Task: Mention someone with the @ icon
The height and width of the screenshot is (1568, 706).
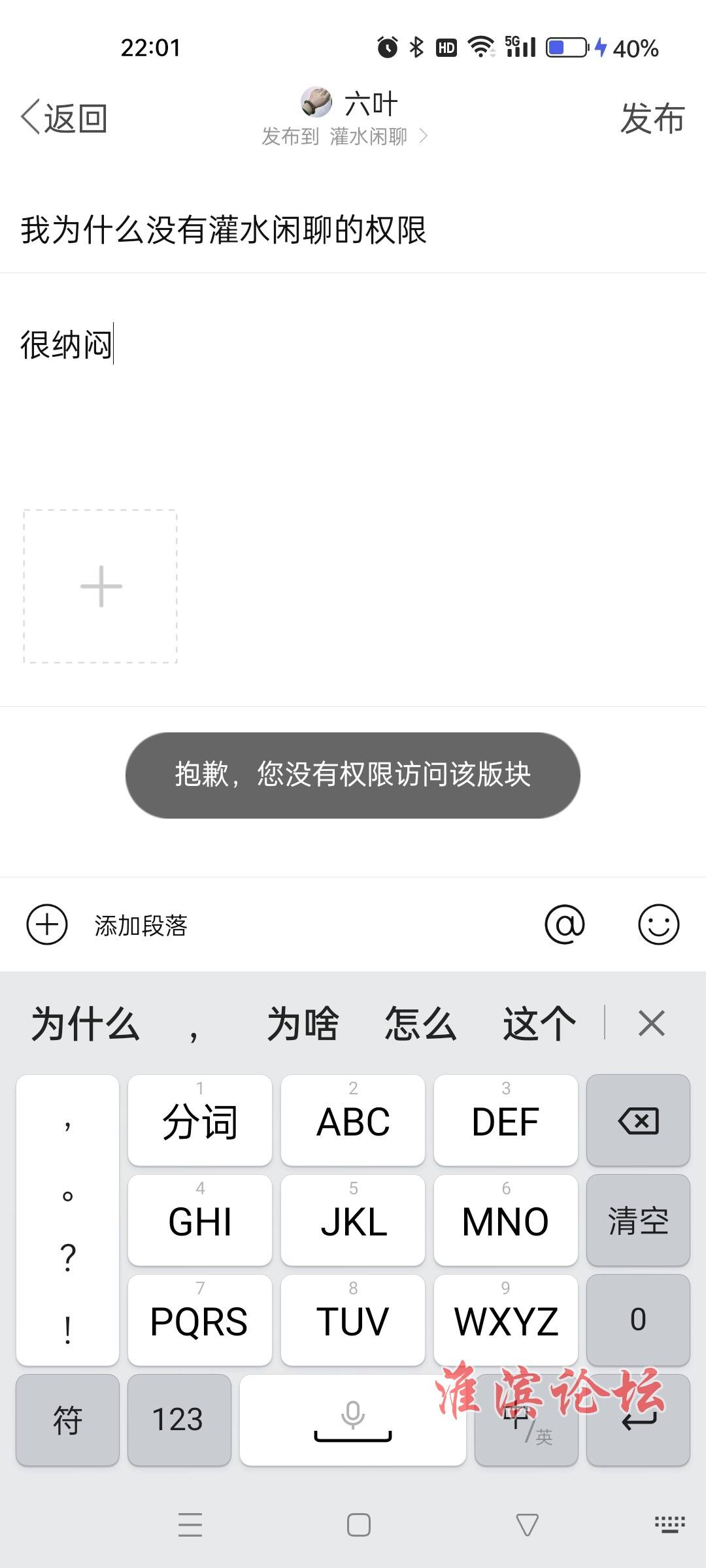Action: click(x=565, y=924)
